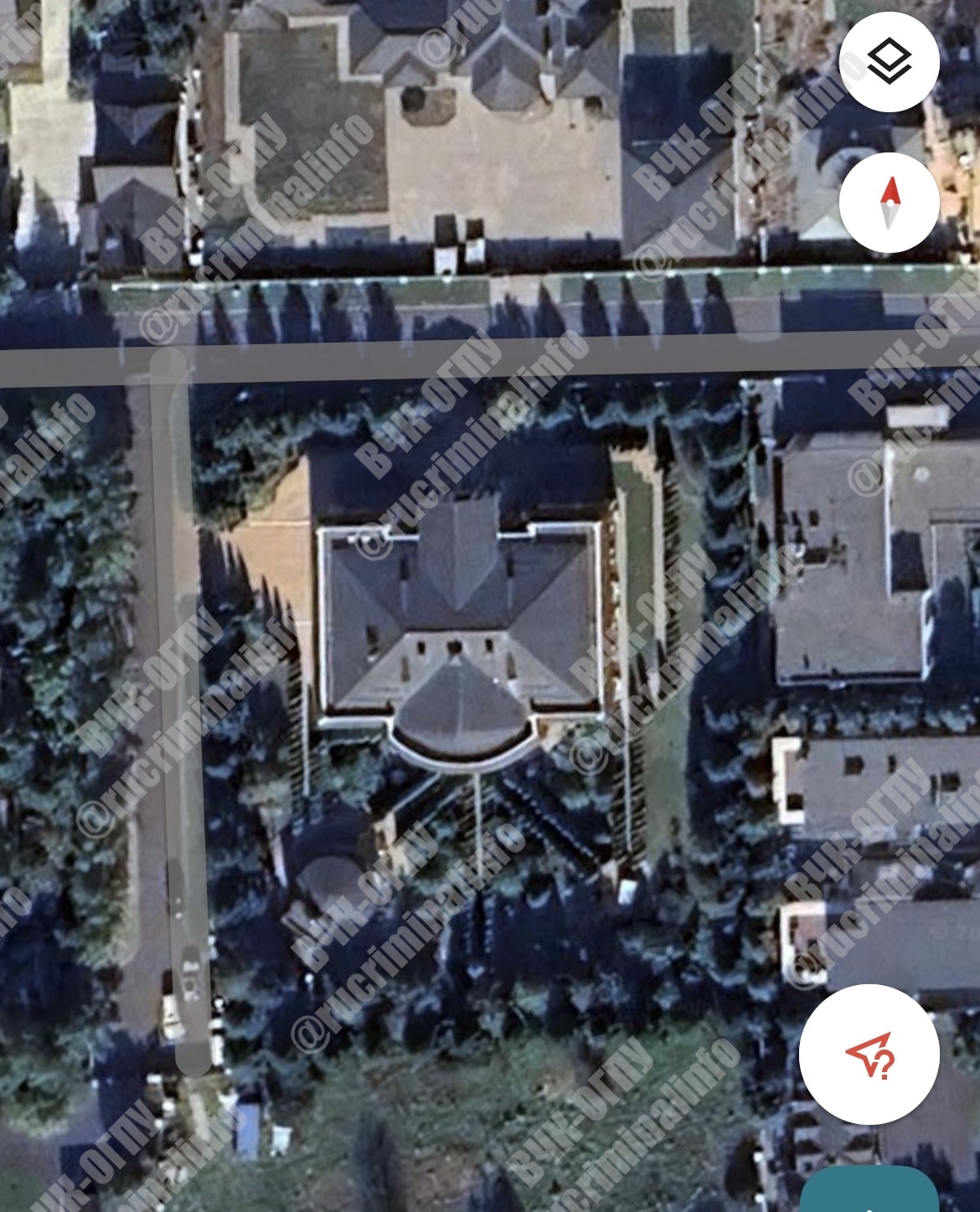Center the map on my location
Screen dimensions: 980x1212
coord(869,1055)
